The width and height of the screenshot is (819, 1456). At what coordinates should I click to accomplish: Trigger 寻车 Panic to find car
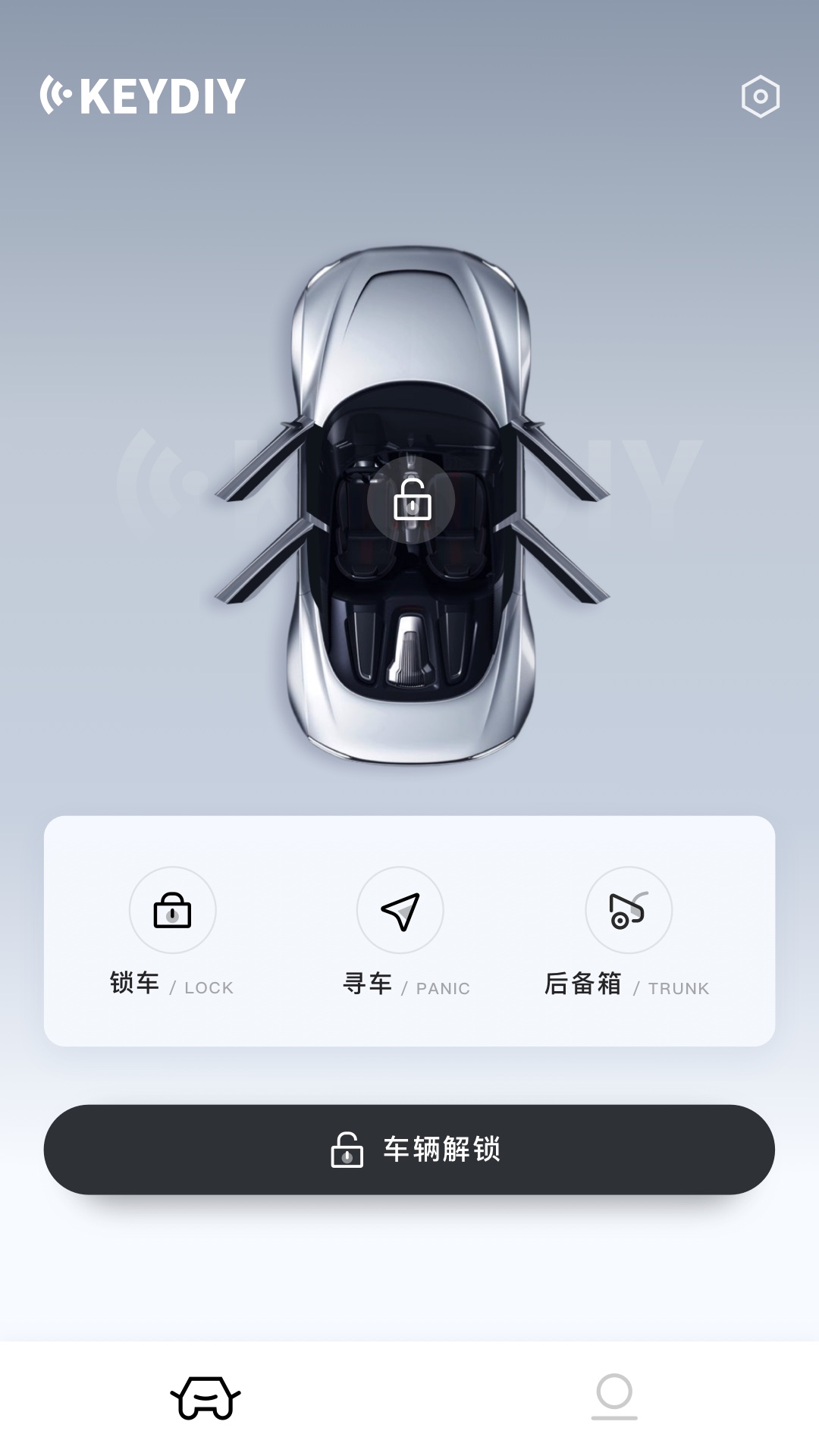[x=400, y=911]
